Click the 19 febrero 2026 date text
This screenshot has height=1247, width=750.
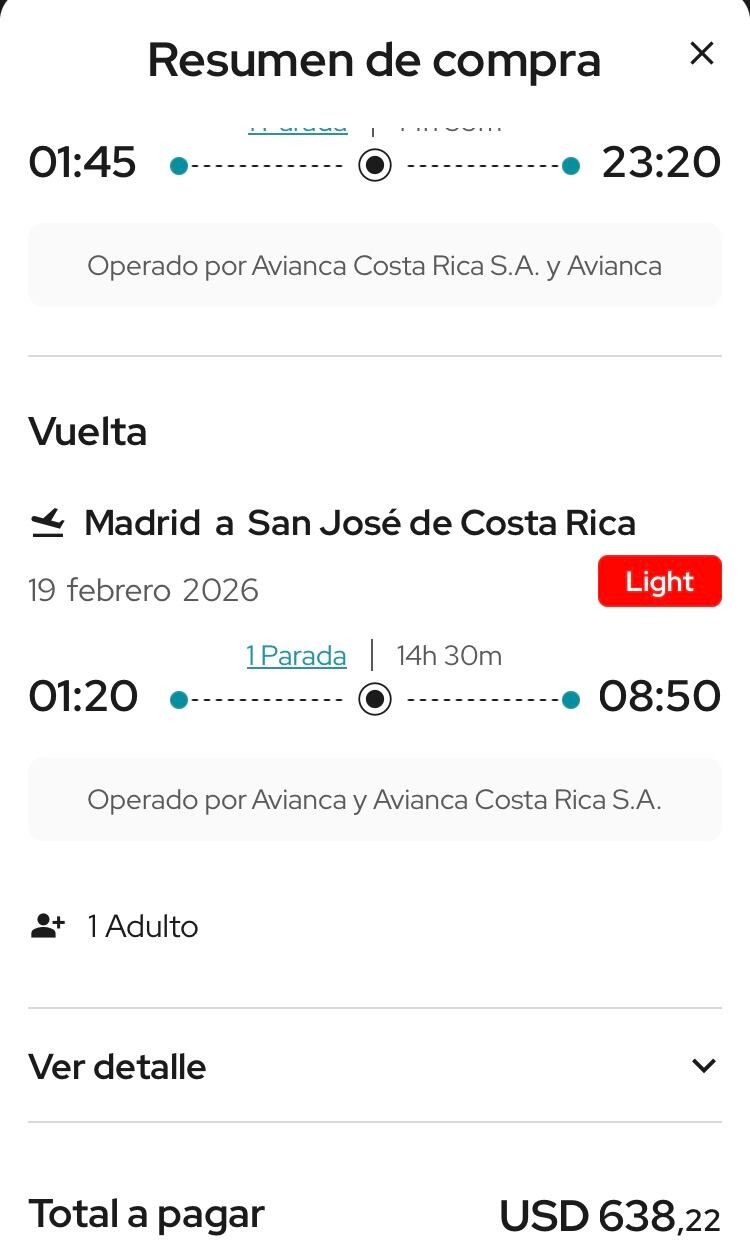[x=142, y=590]
